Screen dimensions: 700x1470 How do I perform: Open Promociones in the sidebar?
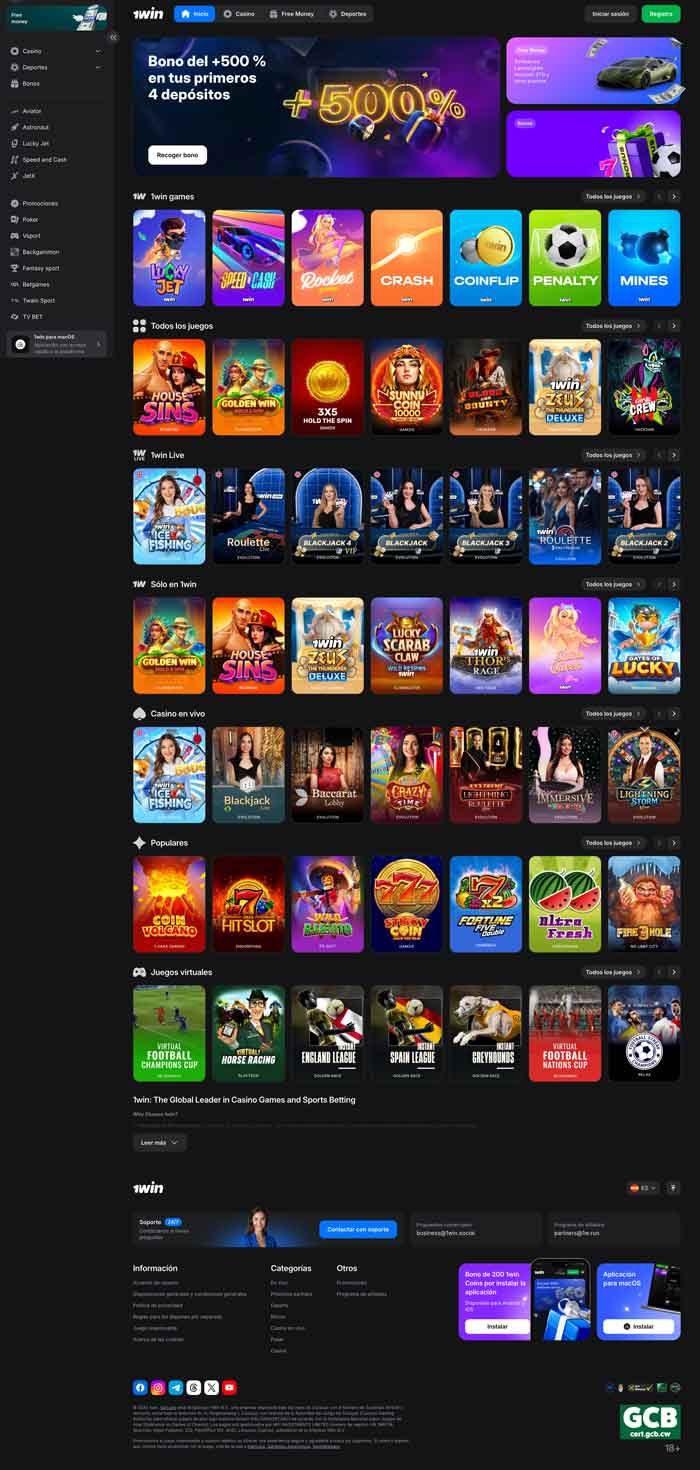(40, 203)
